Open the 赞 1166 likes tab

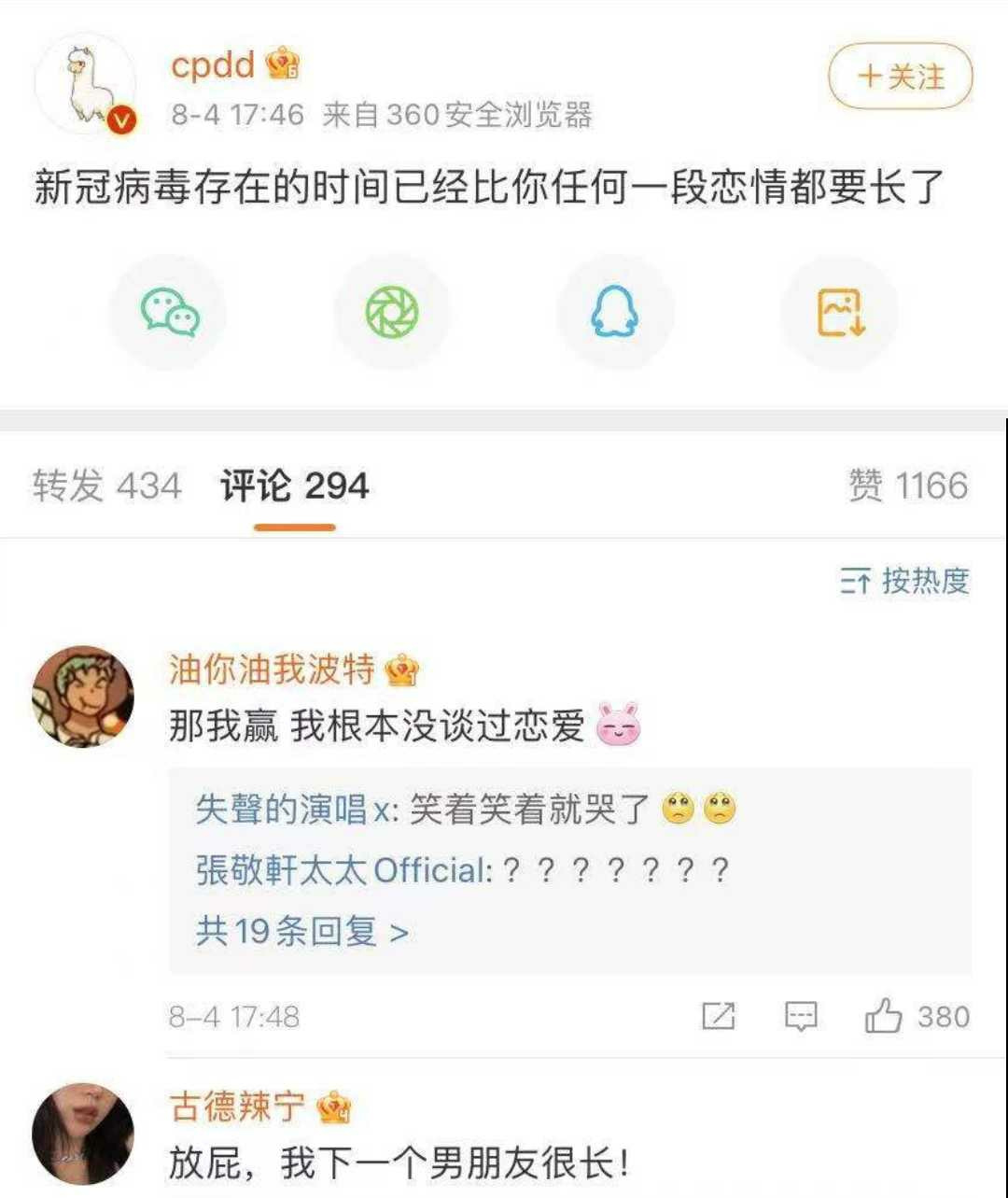pos(907,486)
